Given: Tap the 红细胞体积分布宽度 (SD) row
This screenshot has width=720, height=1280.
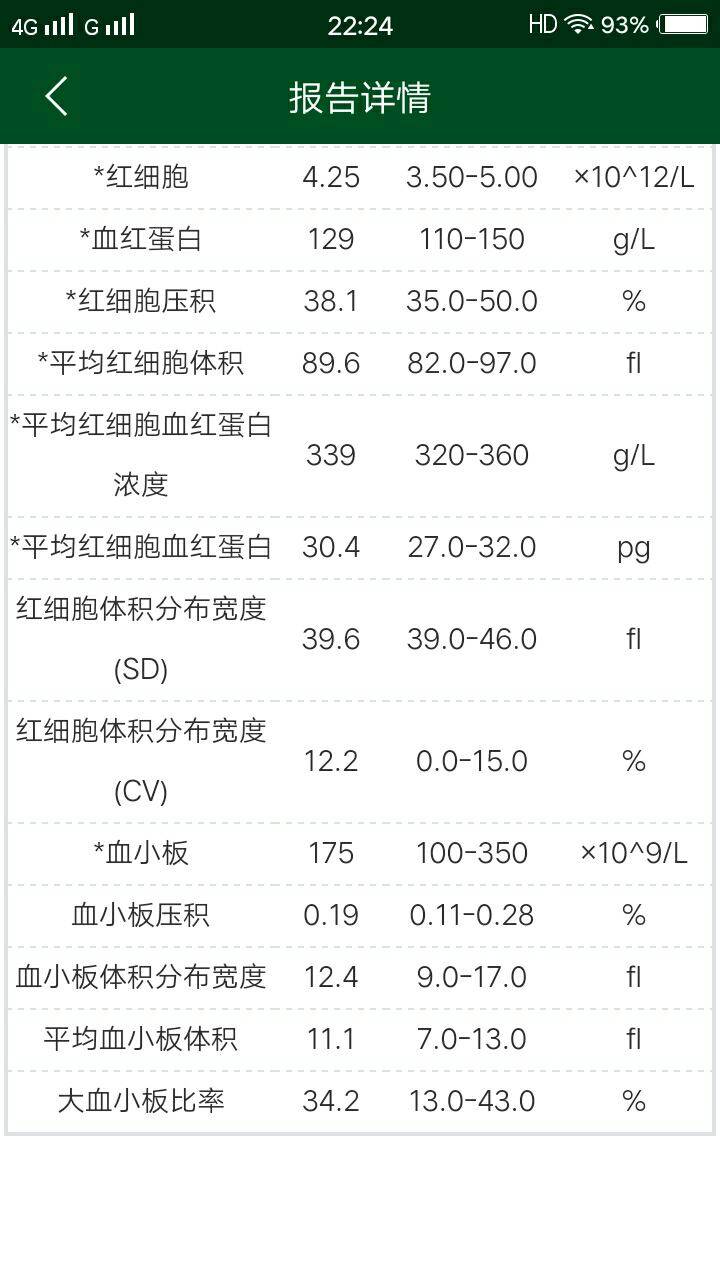Looking at the screenshot, I should (360, 638).
